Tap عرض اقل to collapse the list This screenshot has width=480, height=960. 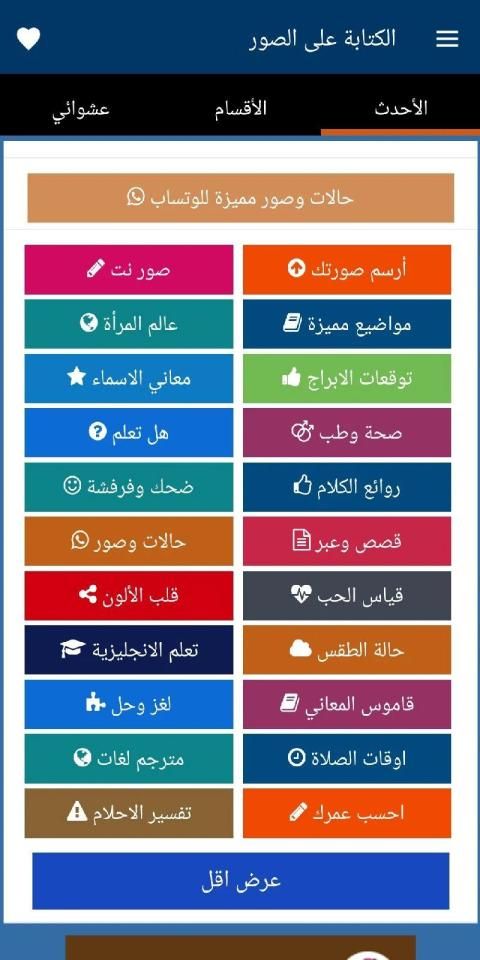click(241, 881)
